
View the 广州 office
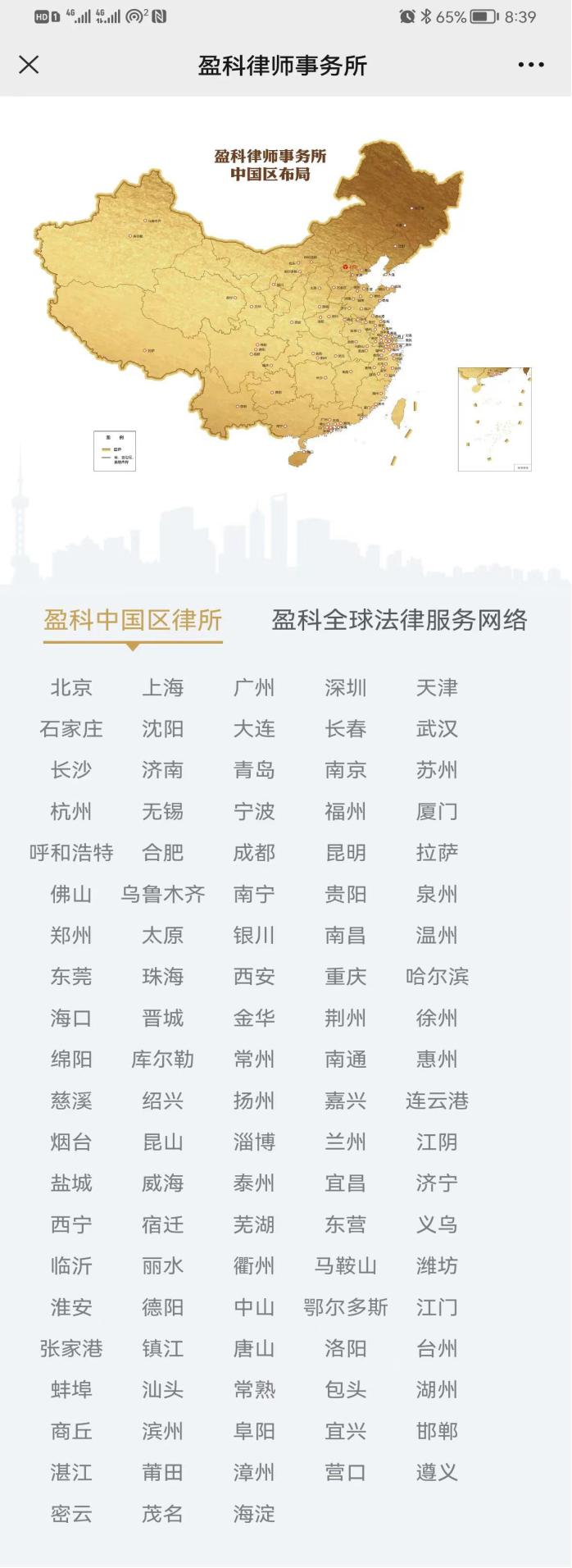[x=254, y=688]
